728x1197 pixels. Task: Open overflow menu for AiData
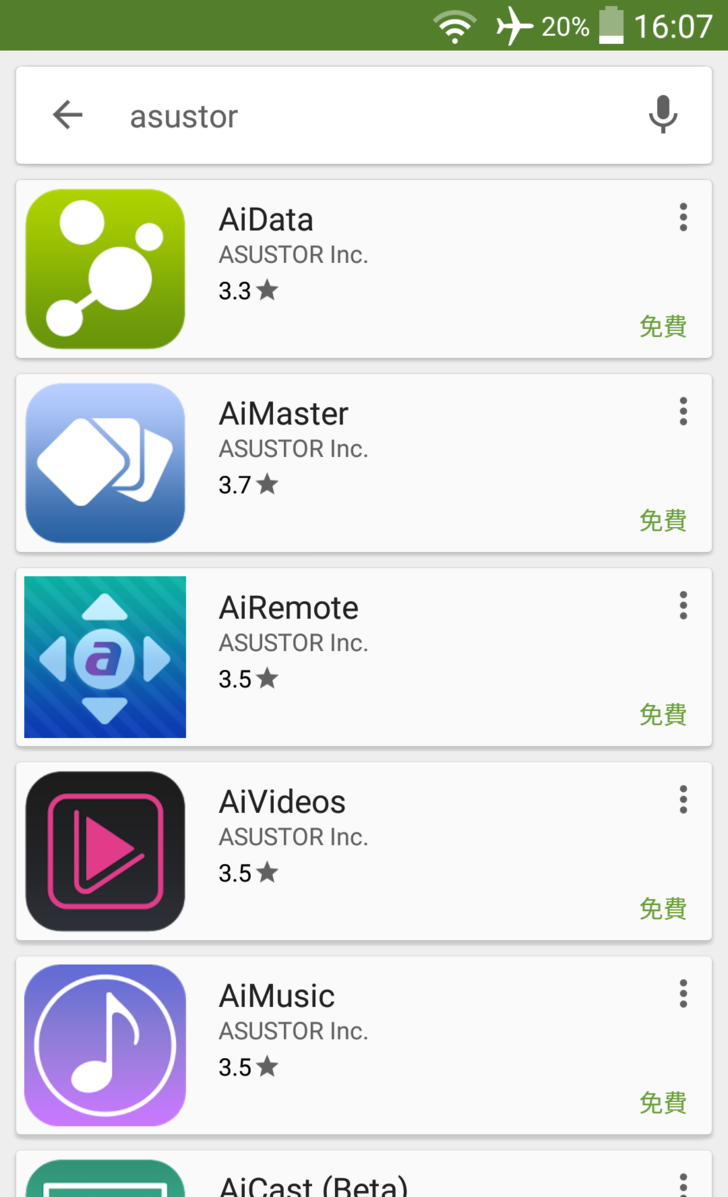(683, 217)
